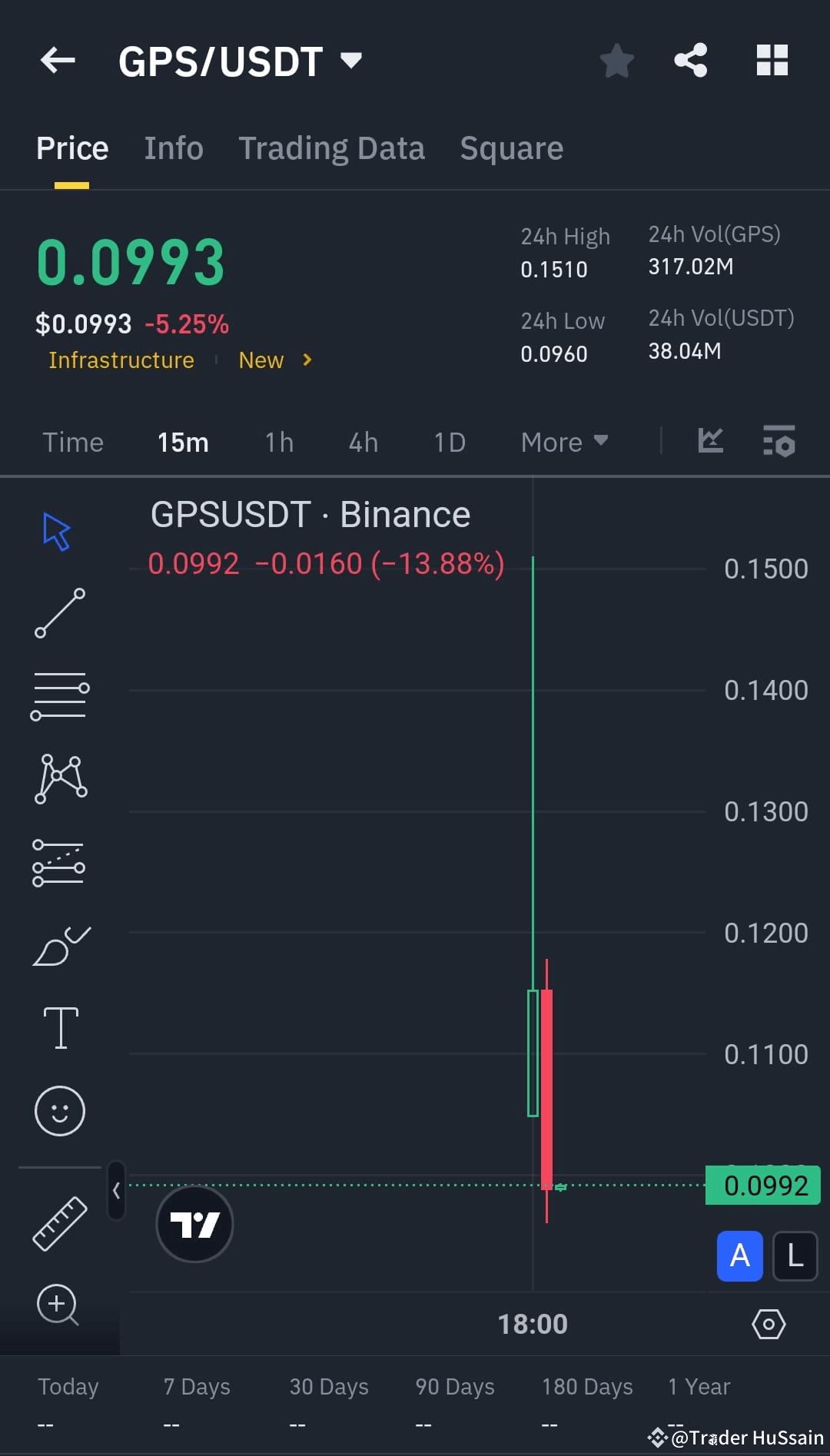Switch chart to Auto scale with A button
This screenshot has width=830, height=1456.
739,1257
